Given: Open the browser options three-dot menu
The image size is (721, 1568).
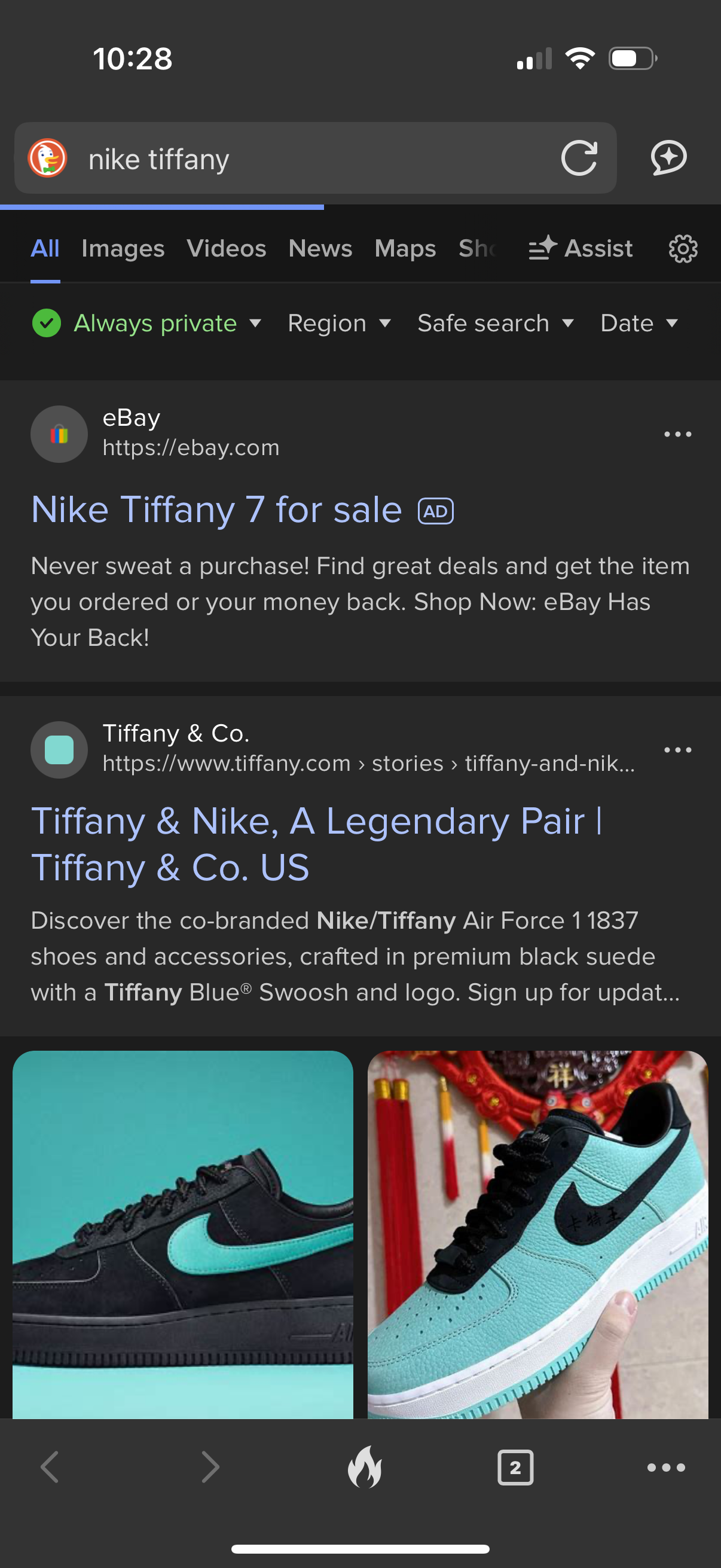Looking at the screenshot, I should coord(665,1467).
